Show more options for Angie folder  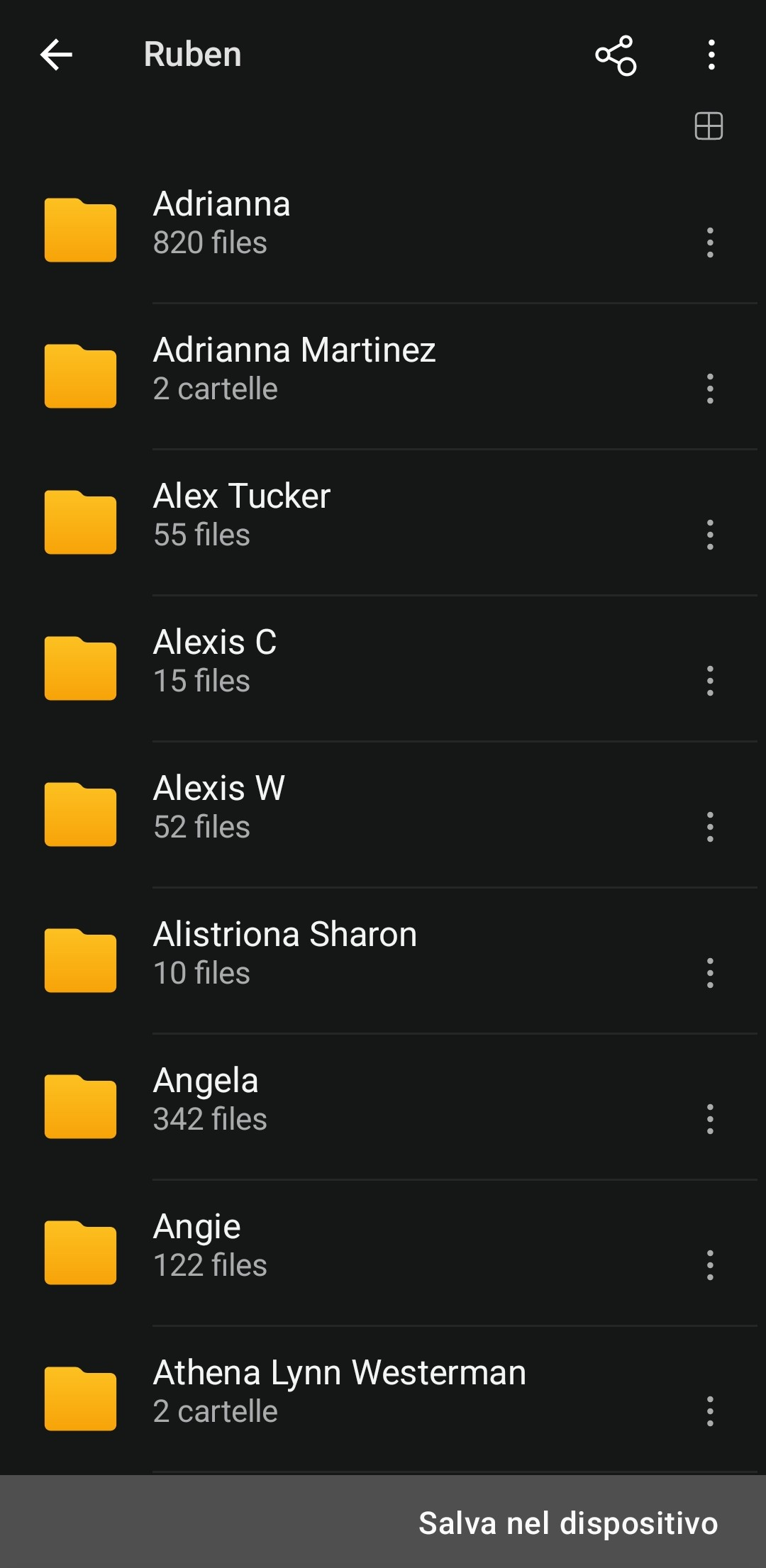click(710, 1265)
